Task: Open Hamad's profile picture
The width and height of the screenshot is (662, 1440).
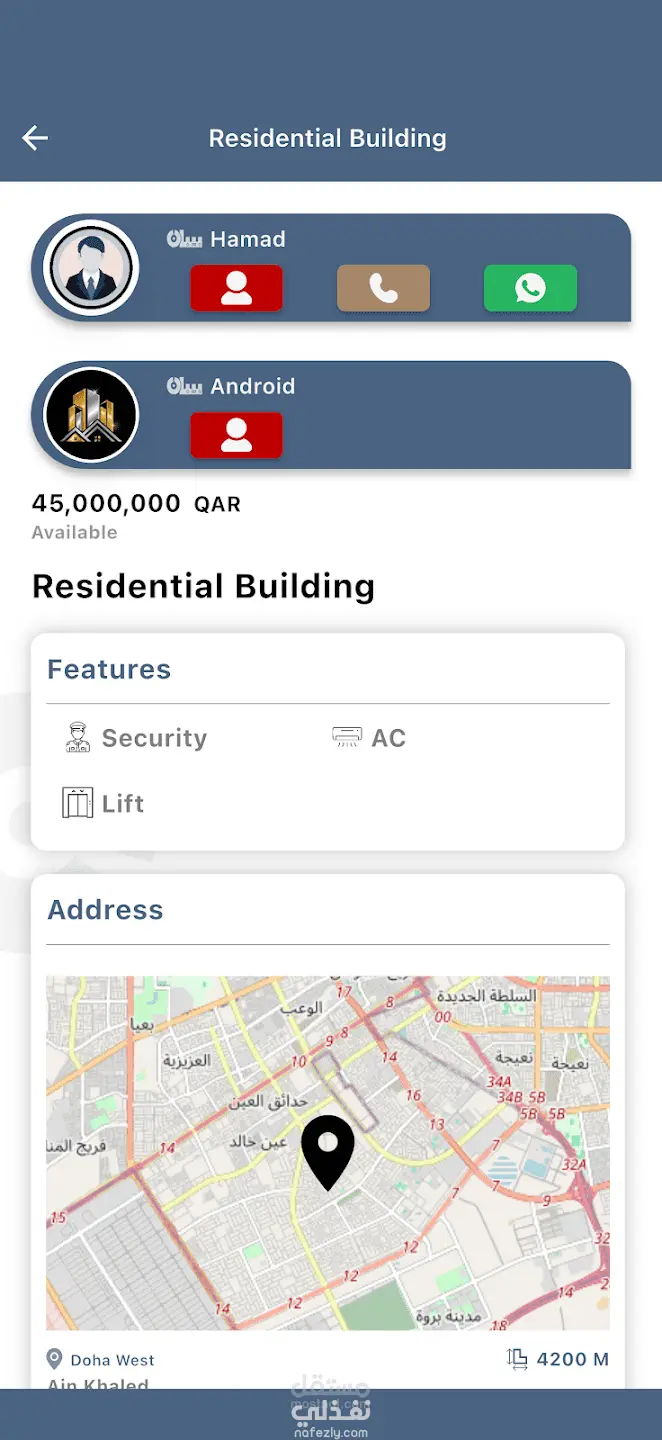Action: pyautogui.click(x=91, y=268)
